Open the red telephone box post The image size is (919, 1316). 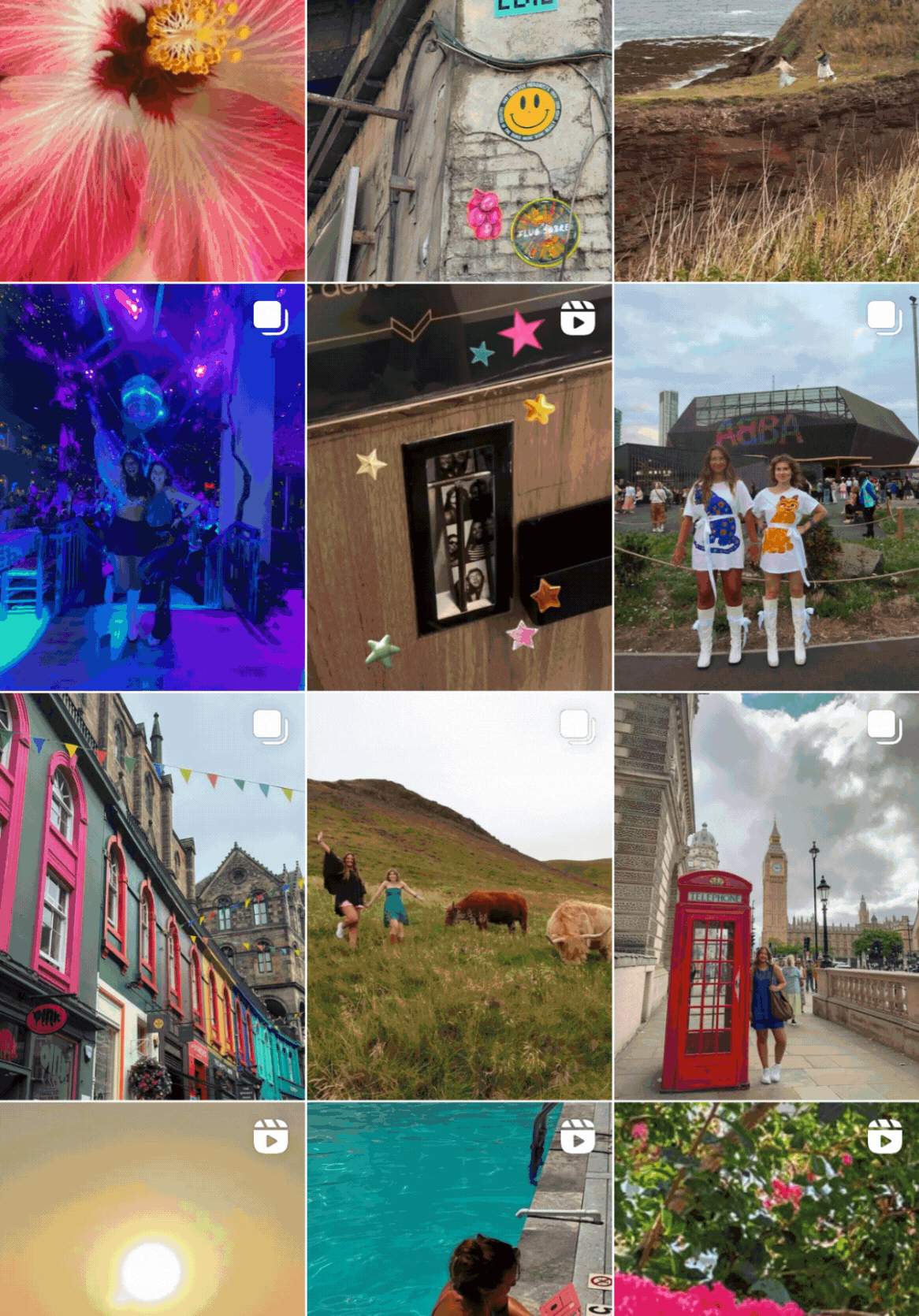point(766,896)
